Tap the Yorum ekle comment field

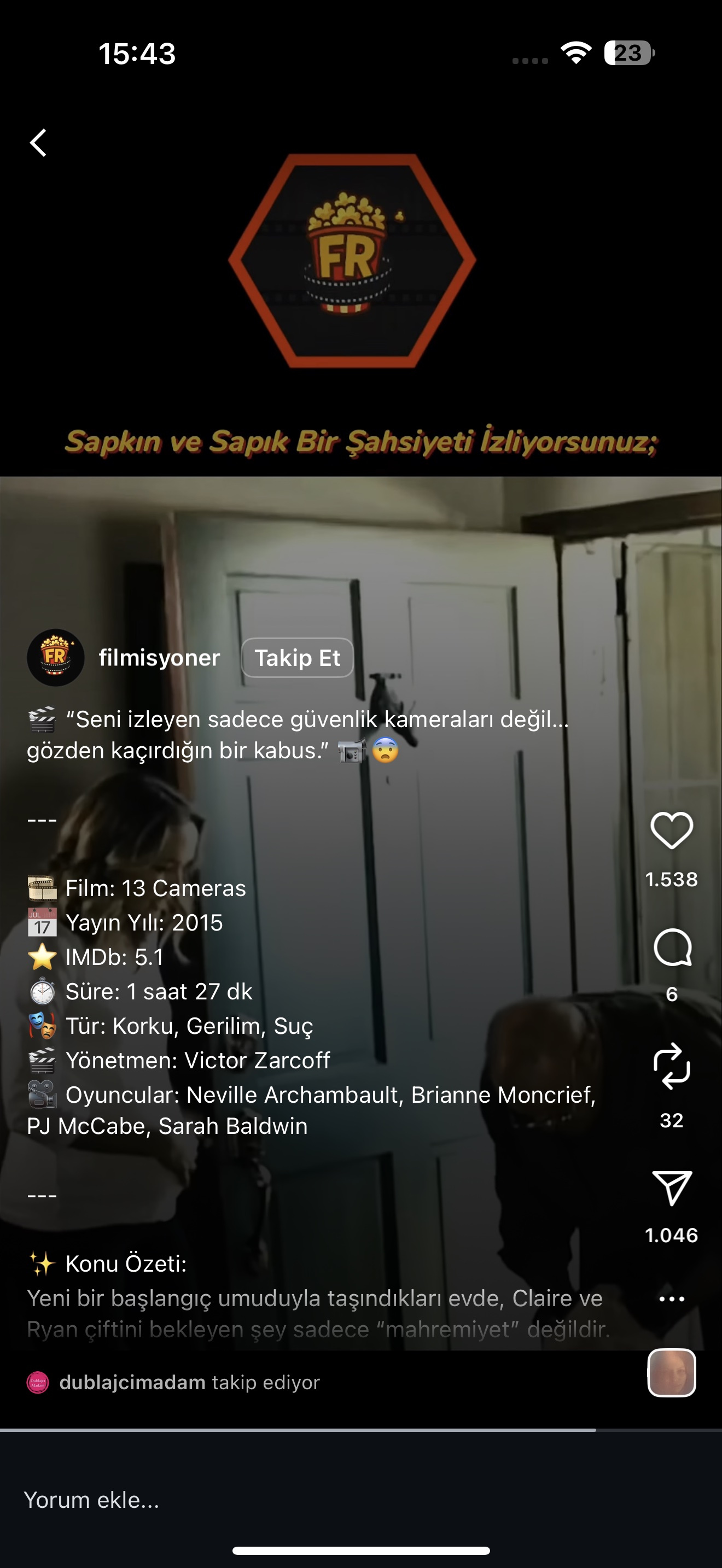(243, 1500)
